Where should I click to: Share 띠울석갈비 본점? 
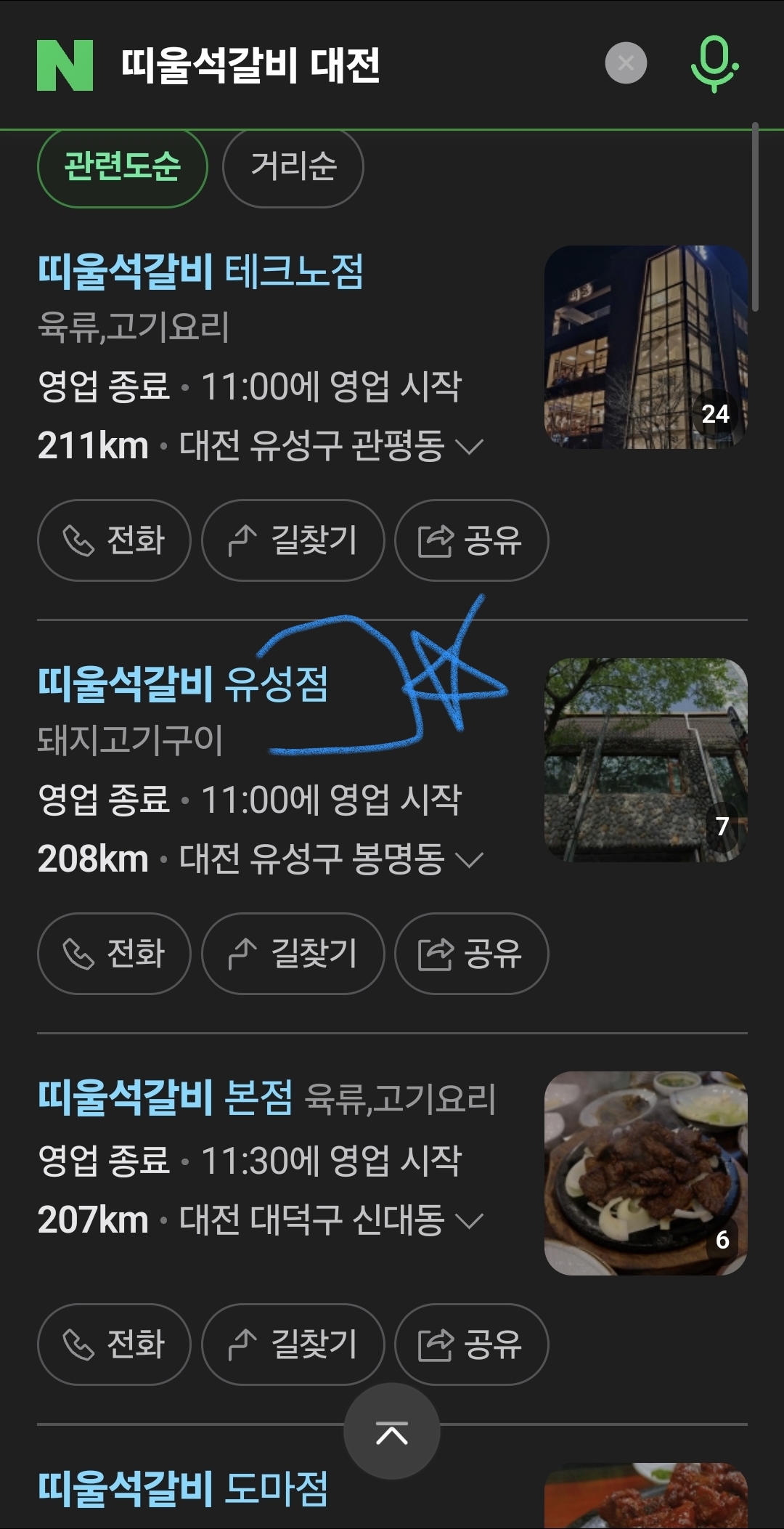click(471, 1344)
